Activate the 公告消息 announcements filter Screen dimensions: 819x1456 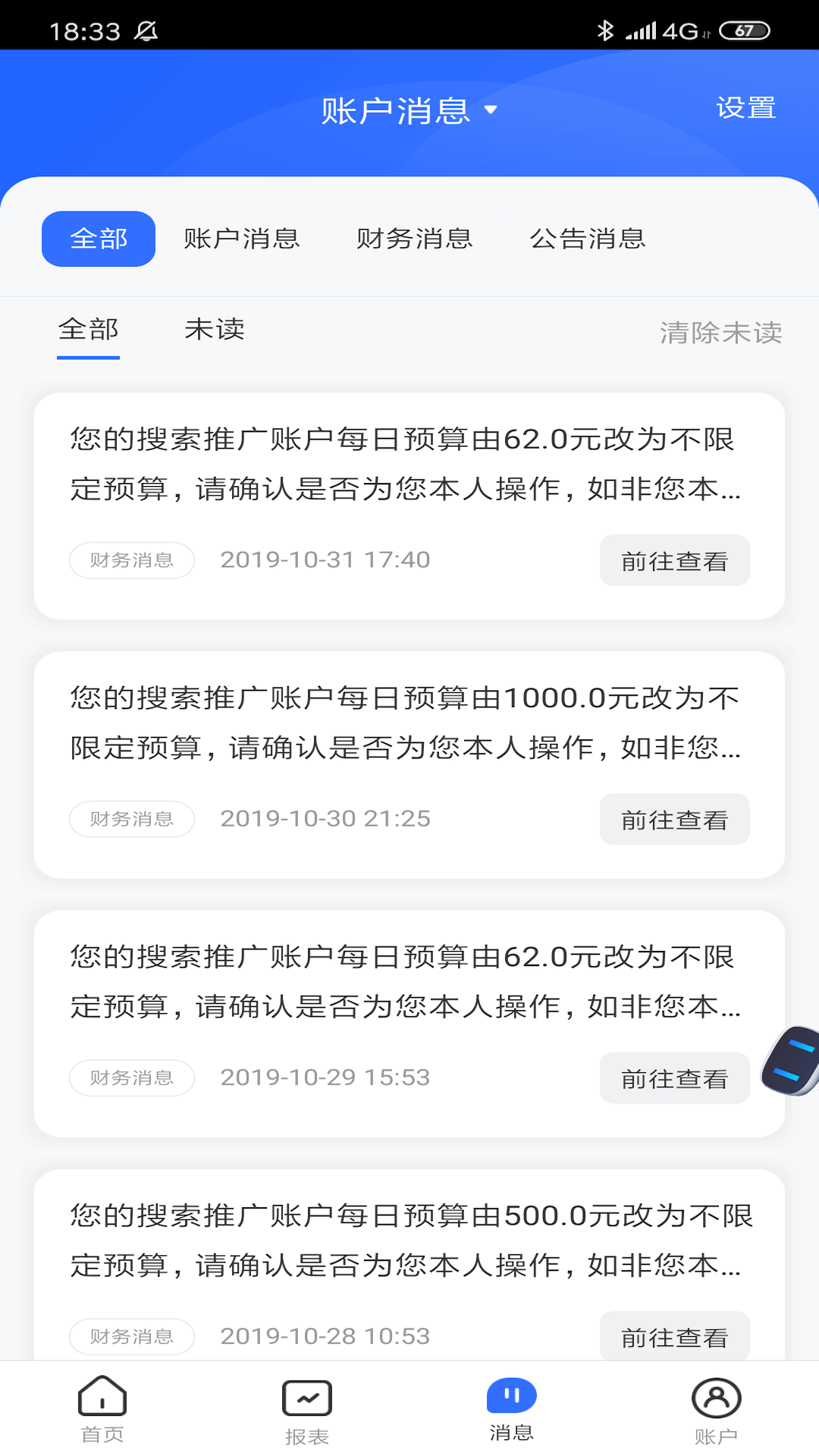click(588, 239)
